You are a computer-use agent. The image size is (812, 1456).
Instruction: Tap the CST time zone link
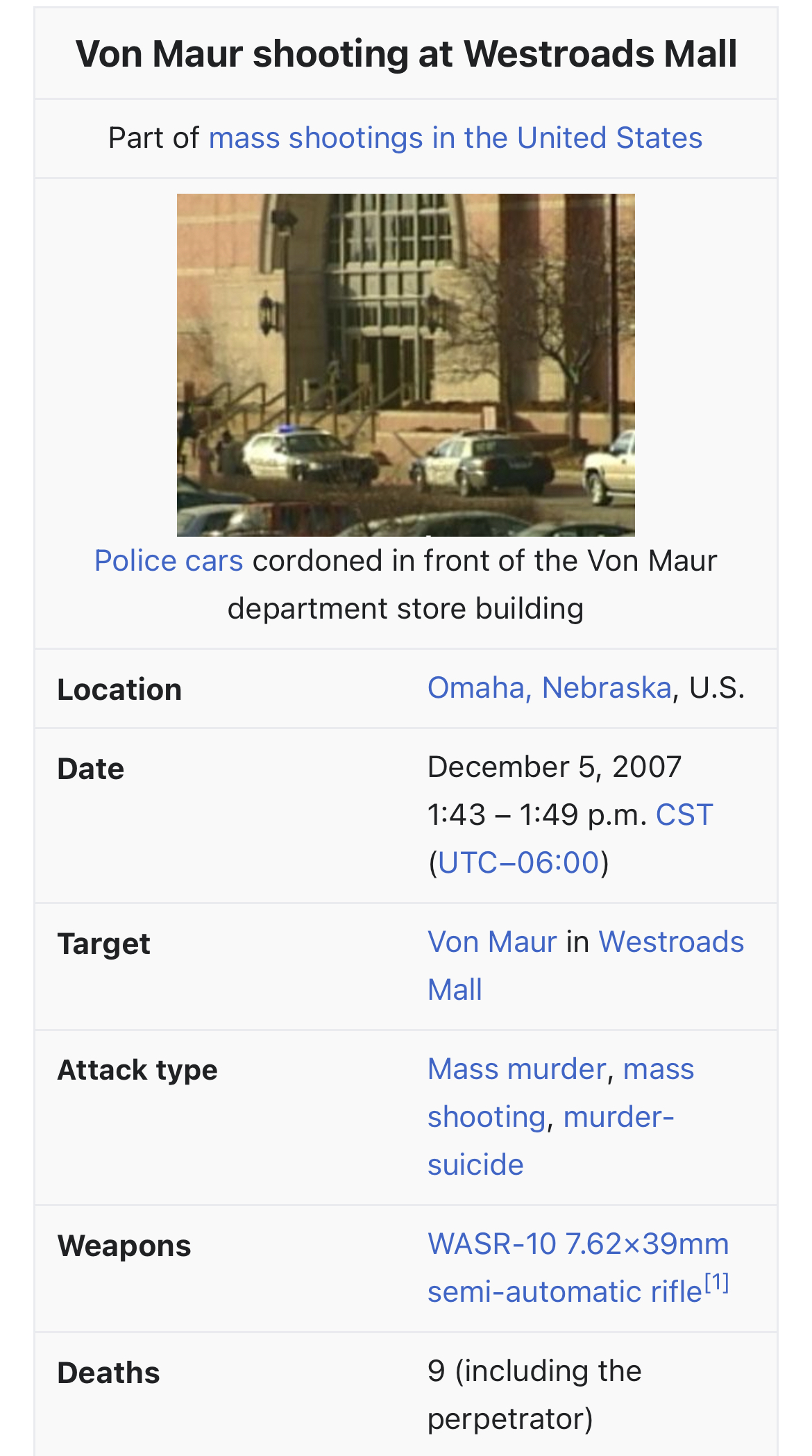pos(684,814)
